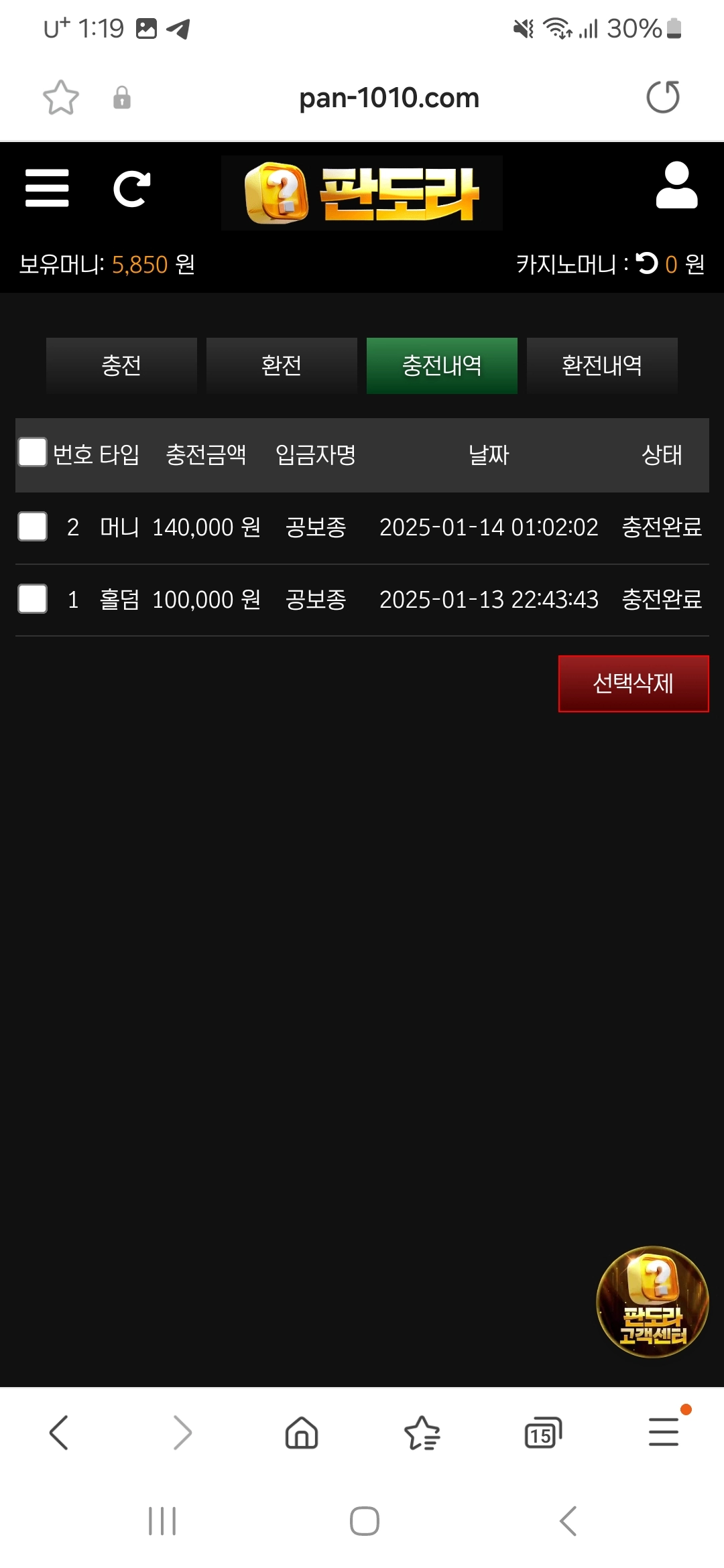Tap the 선택삭제 delete button
This screenshot has height=1568, width=724.
(x=633, y=683)
